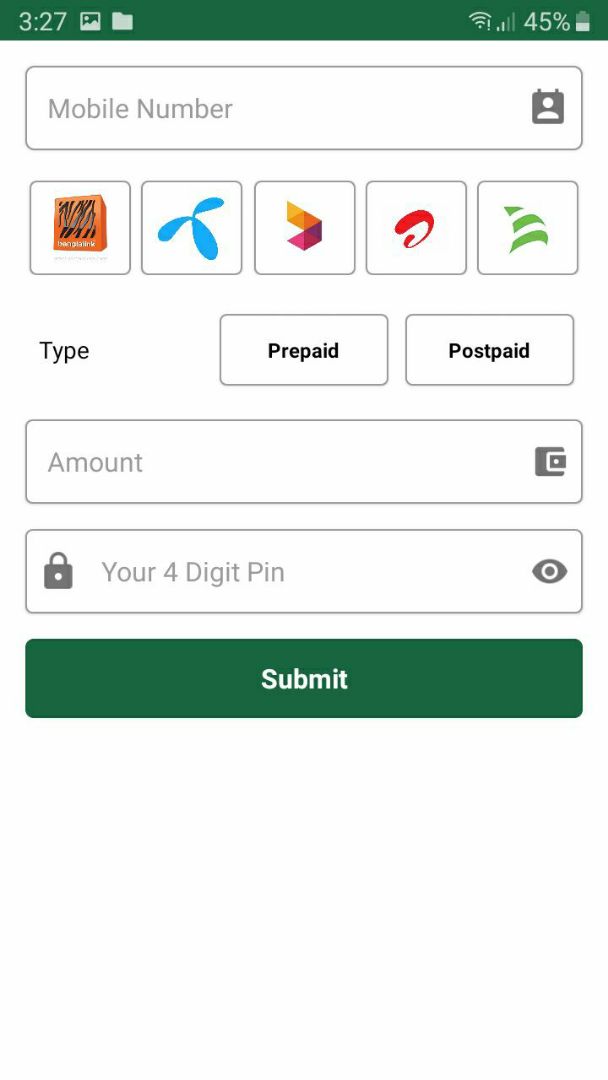608x1080 pixels.
Task: Choose the Airtel operator logo
Action: point(416,227)
